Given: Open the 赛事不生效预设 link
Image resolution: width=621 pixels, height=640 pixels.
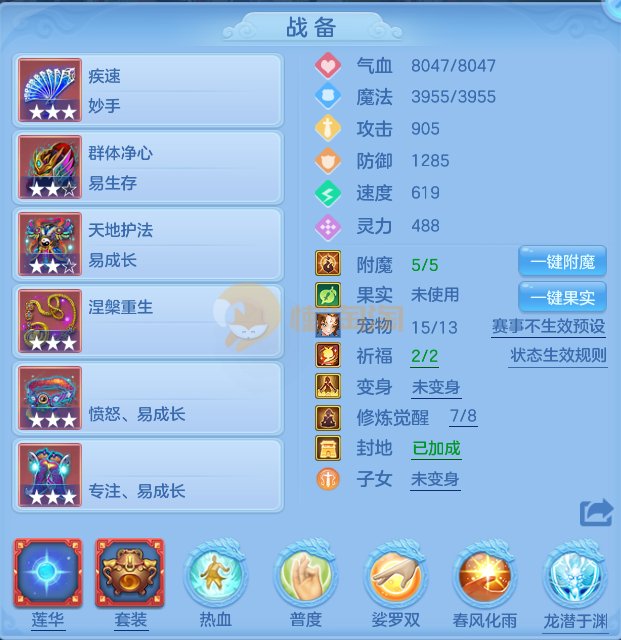Looking at the screenshot, I should click(x=548, y=327).
